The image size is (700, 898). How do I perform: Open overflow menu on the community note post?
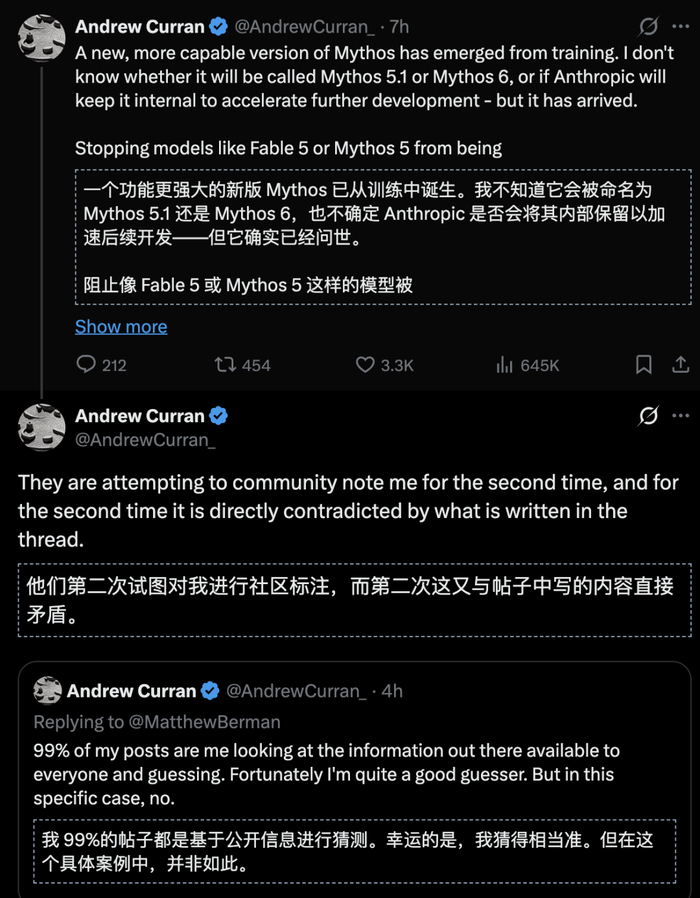[x=681, y=416]
